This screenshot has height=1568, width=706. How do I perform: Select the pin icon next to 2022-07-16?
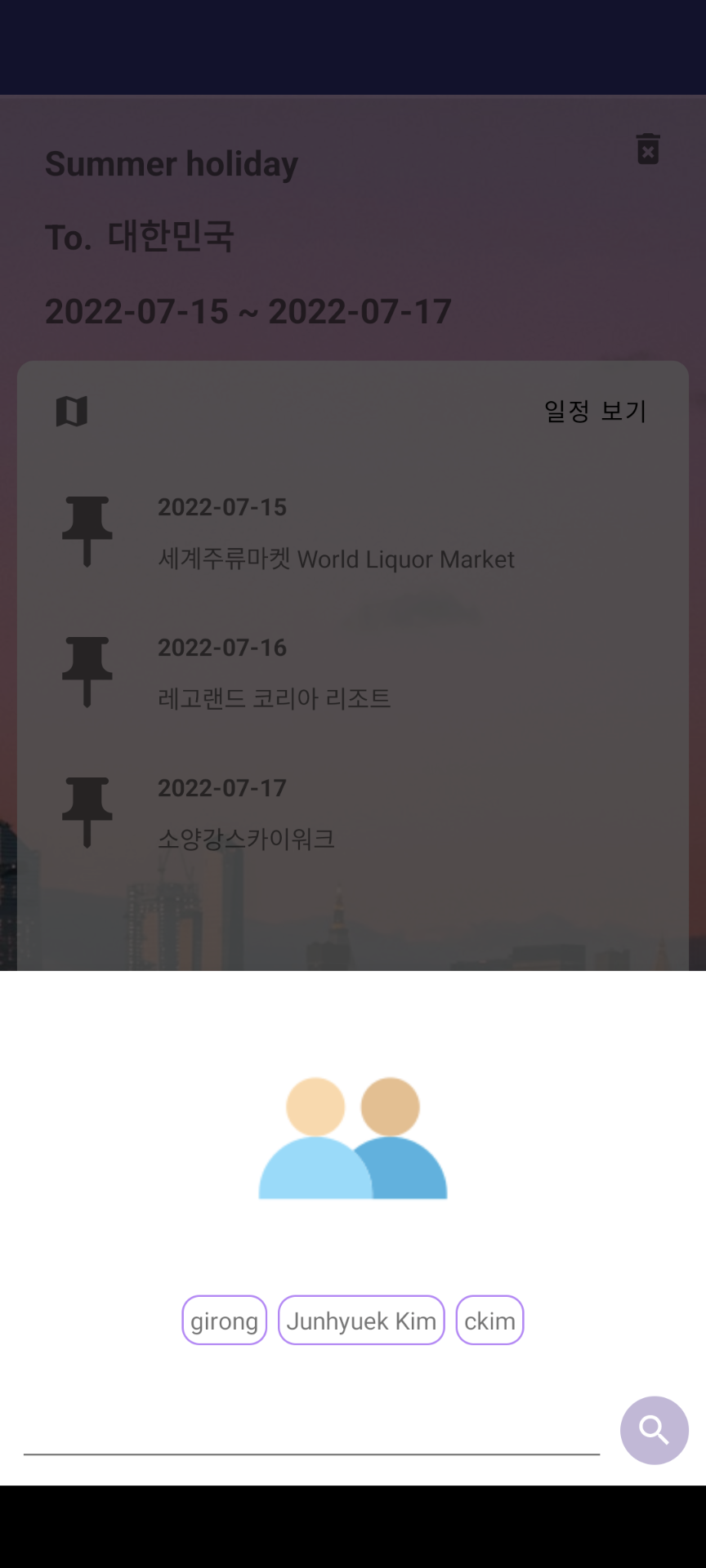87,671
